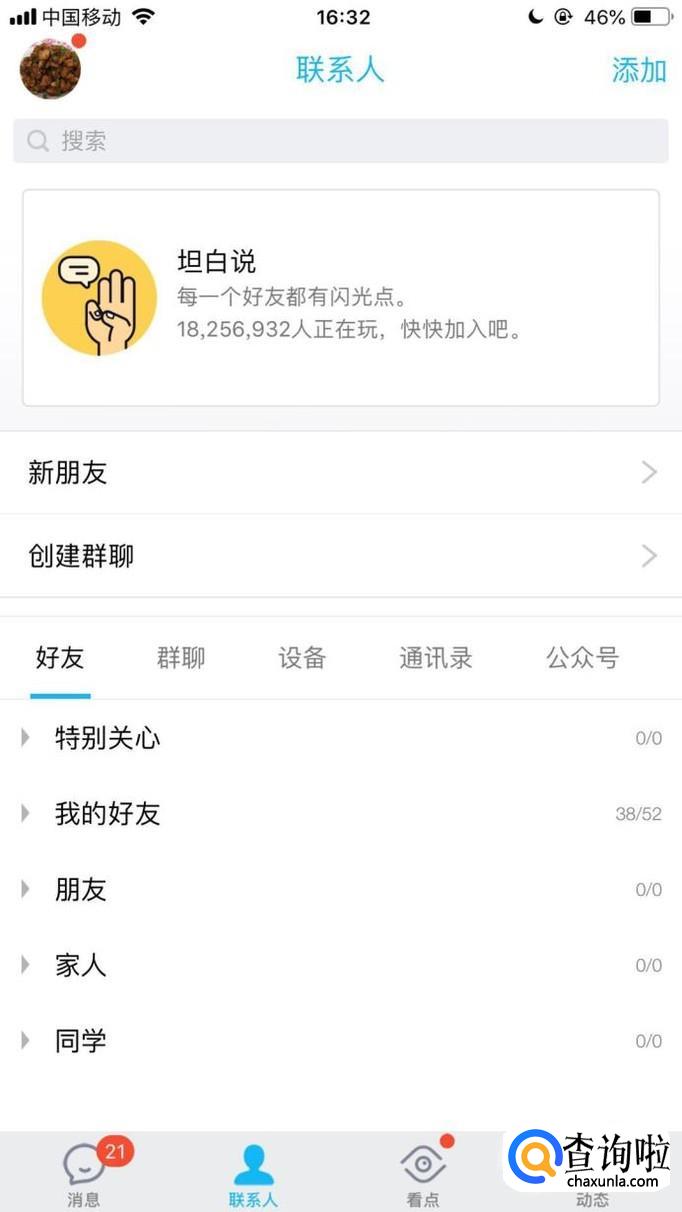Screen dimensions: 682x1212
Task: Open the profile avatar at top left
Action: click(50, 68)
